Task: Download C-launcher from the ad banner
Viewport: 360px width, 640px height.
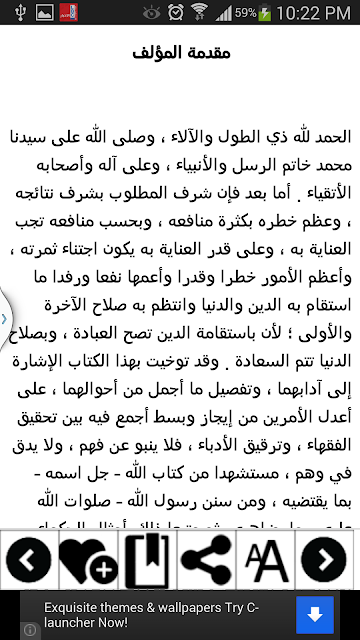Action: pyautogui.click(x=315, y=615)
